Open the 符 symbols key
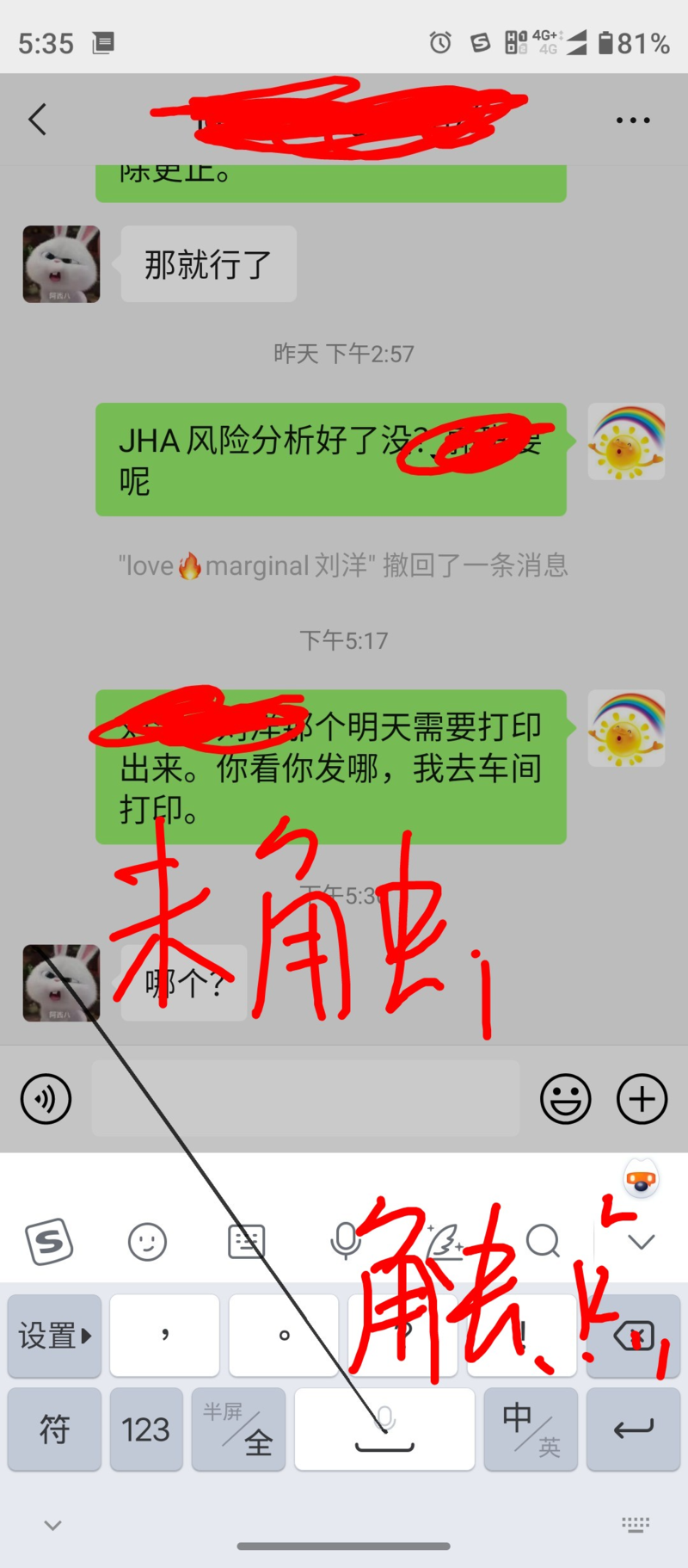The width and height of the screenshot is (688, 1568). click(x=54, y=1429)
